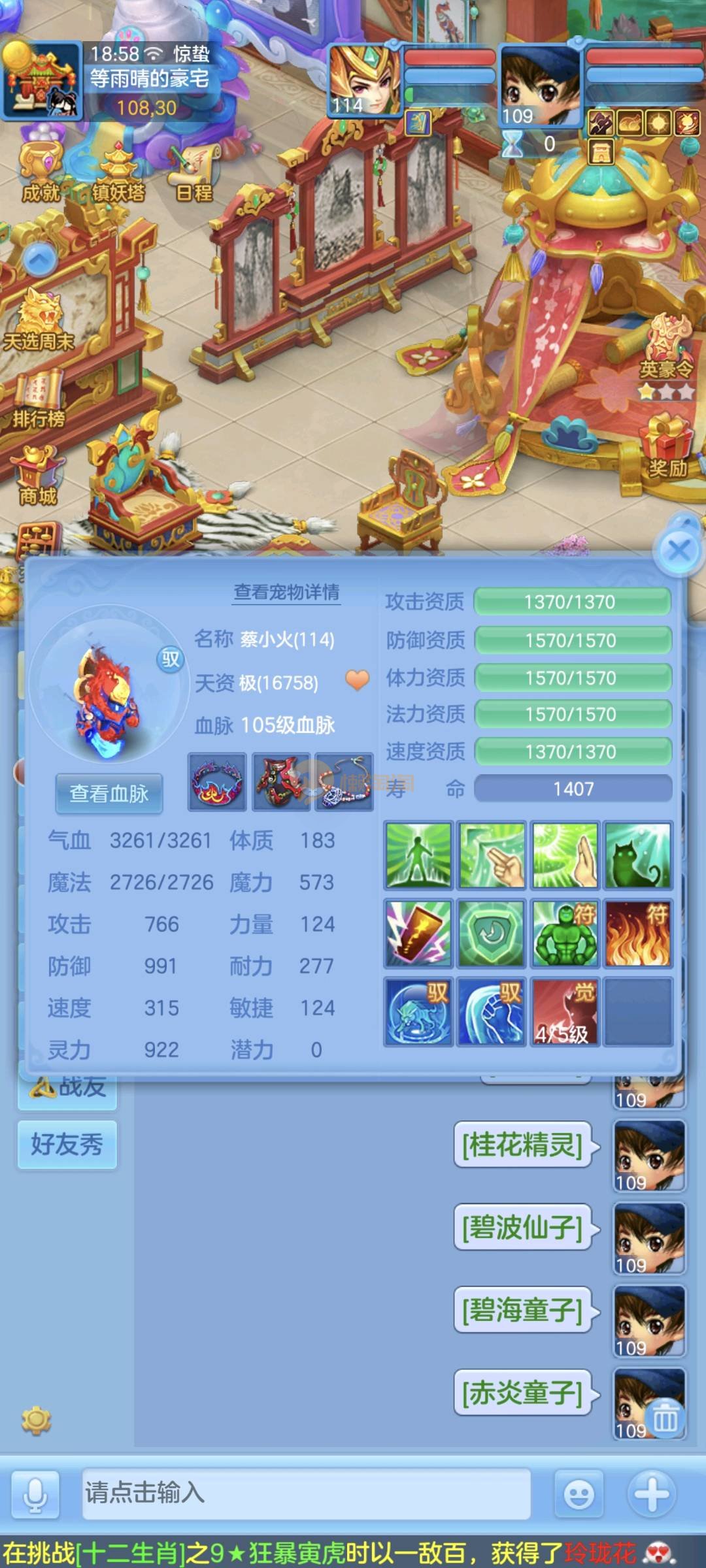Open the 英豪令 pass
This screenshot has width=706, height=1568.
tap(667, 350)
